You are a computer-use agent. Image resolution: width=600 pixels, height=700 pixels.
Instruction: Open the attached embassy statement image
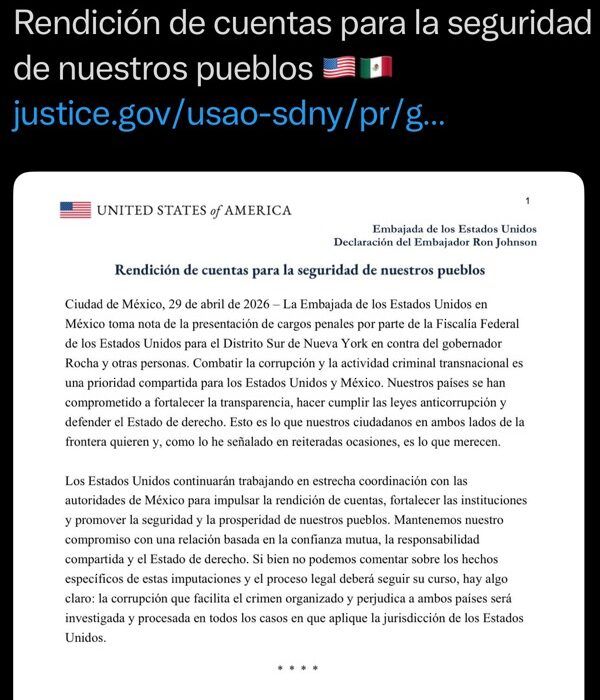(x=299, y=436)
